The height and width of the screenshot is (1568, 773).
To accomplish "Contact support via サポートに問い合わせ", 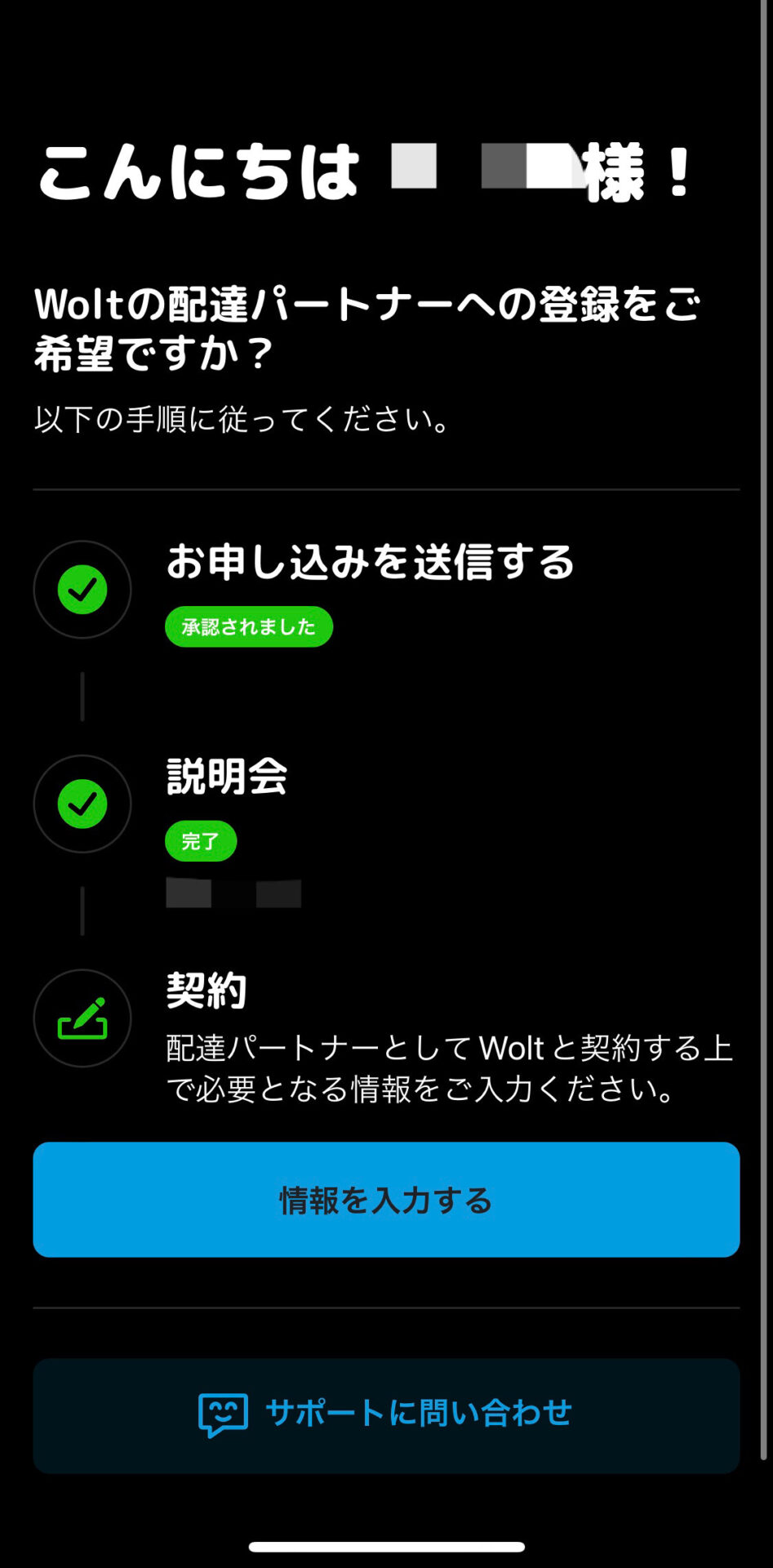I will pyautogui.click(x=386, y=1415).
